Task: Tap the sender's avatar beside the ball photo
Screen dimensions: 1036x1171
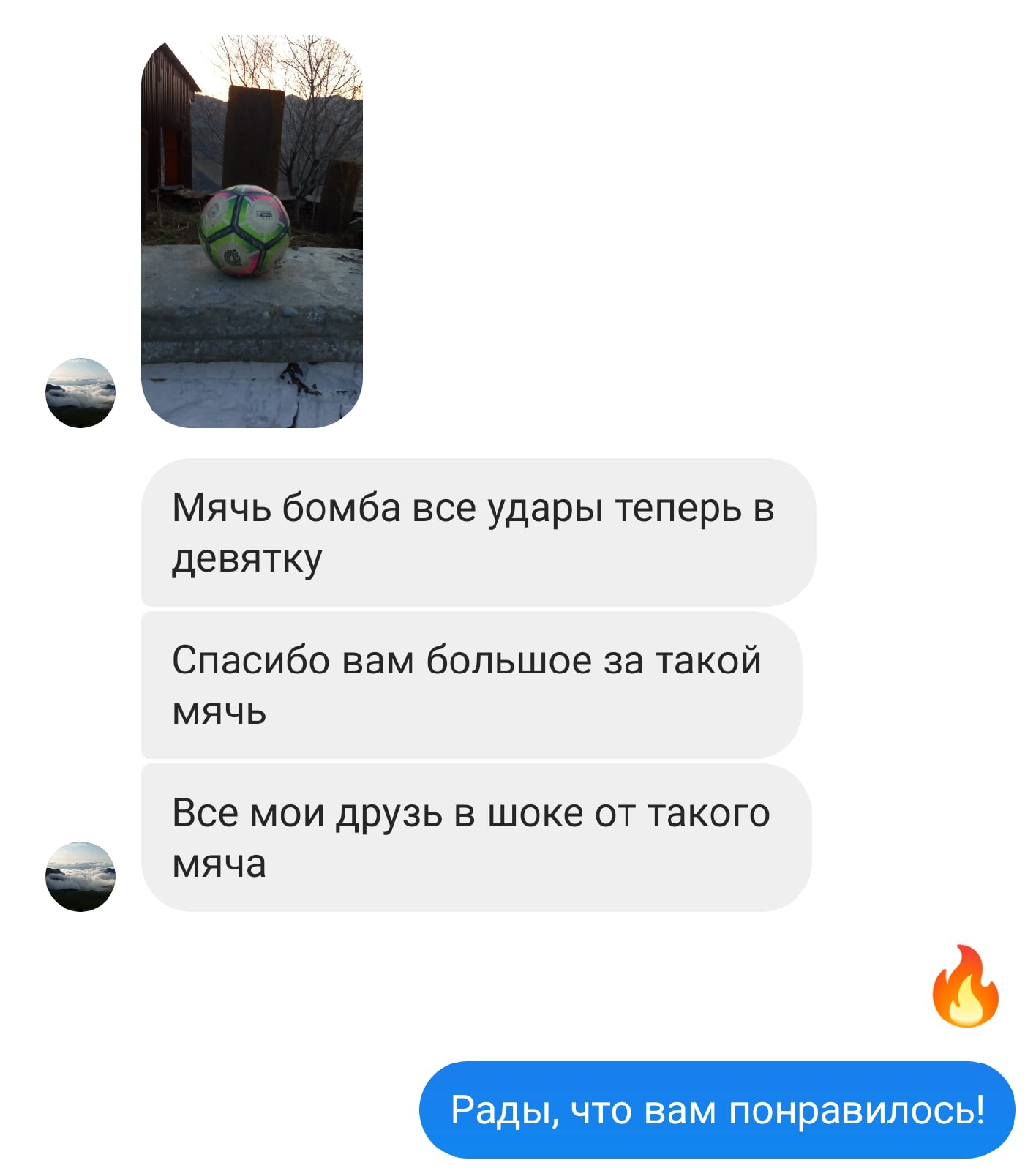Action: tap(80, 393)
